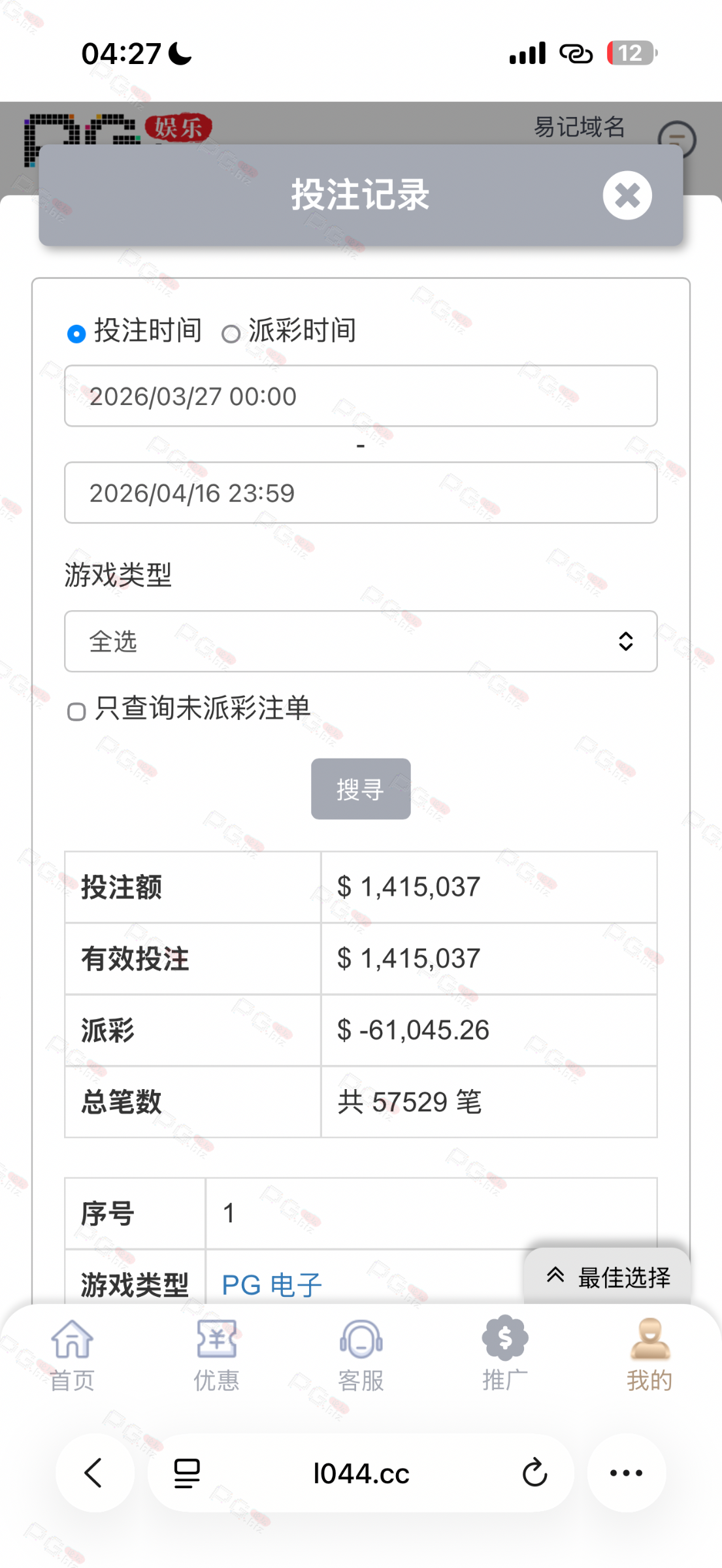This screenshot has height=1568, width=722.
Task: Open the browser tabs overview
Action: pyautogui.click(x=187, y=1473)
